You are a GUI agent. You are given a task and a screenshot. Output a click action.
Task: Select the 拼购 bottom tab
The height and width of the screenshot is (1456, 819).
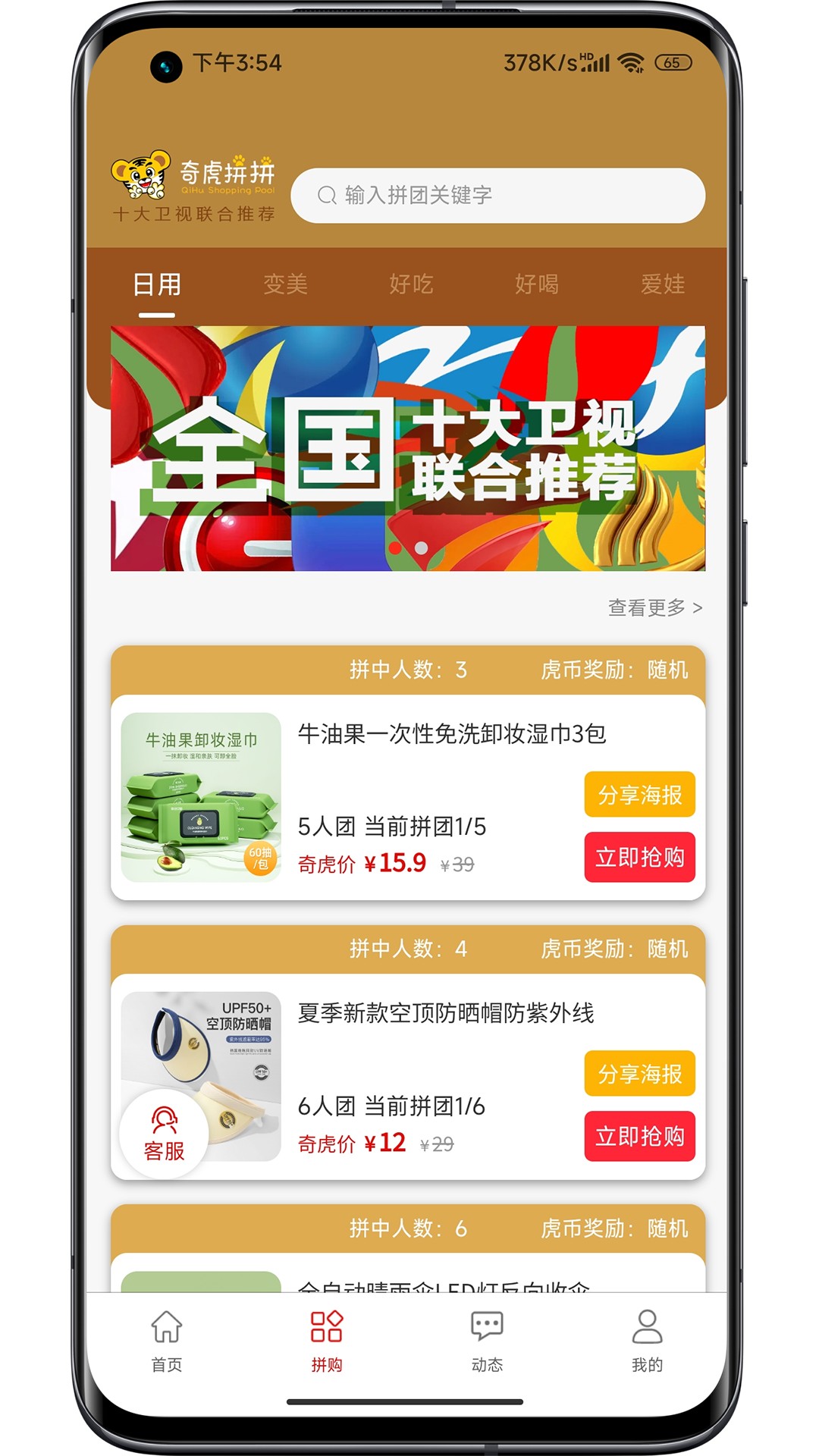327,1341
